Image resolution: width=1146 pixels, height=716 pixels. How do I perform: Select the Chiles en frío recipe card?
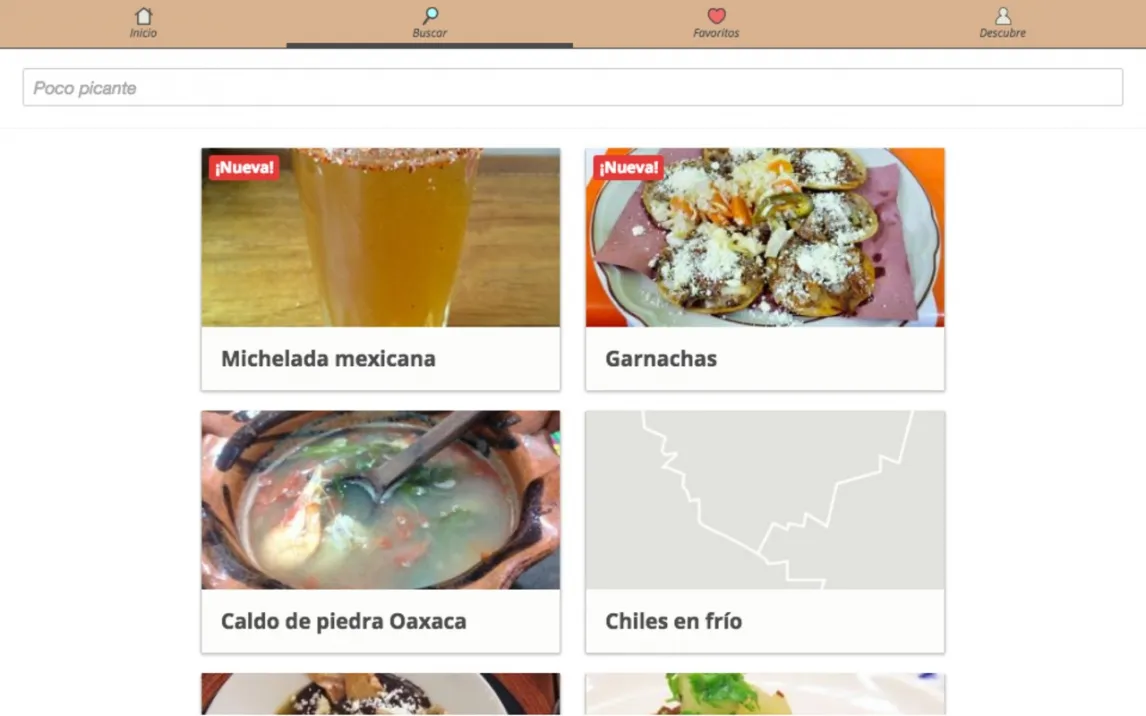[x=764, y=531]
